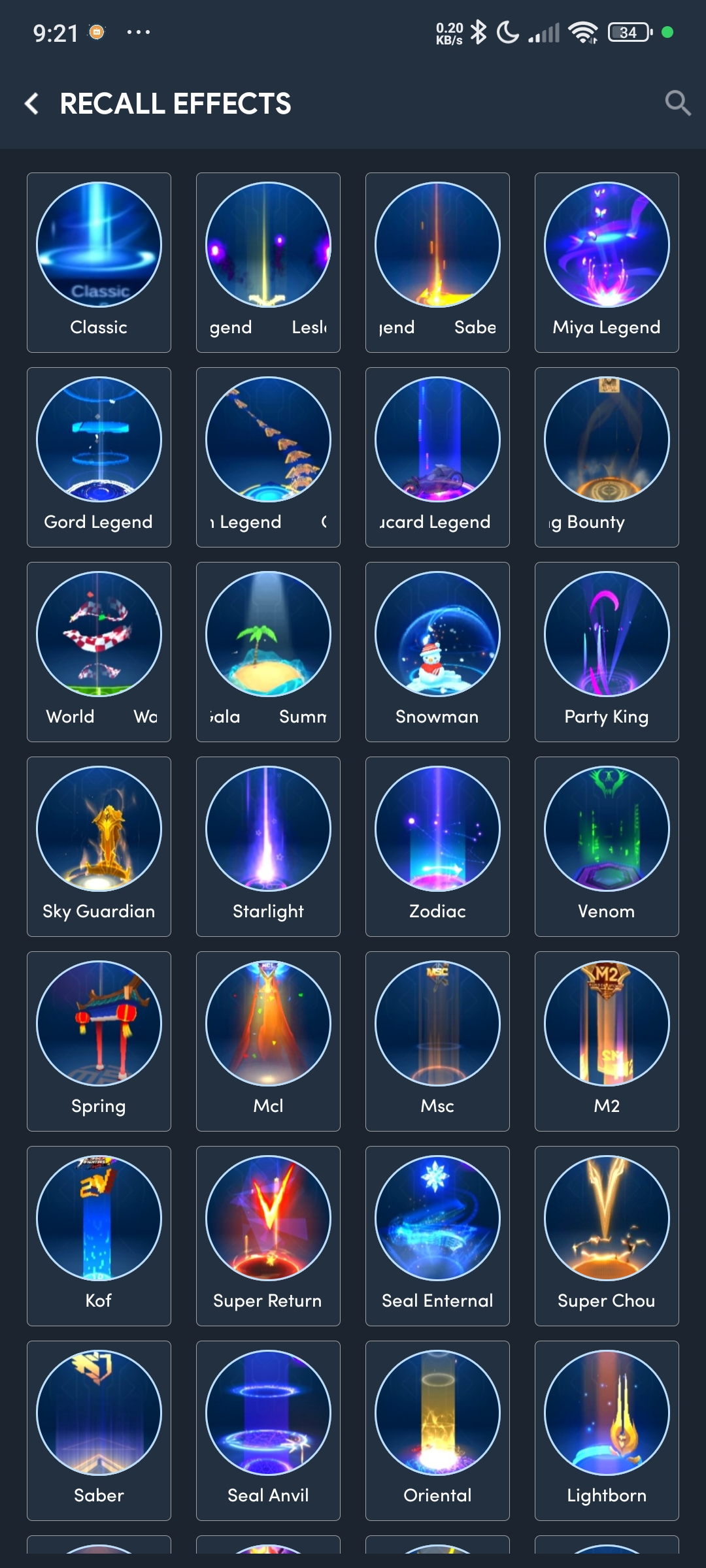Choose the Venom recall effect
The width and height of the screenshot is (706, 1568).
click(607, 846)
